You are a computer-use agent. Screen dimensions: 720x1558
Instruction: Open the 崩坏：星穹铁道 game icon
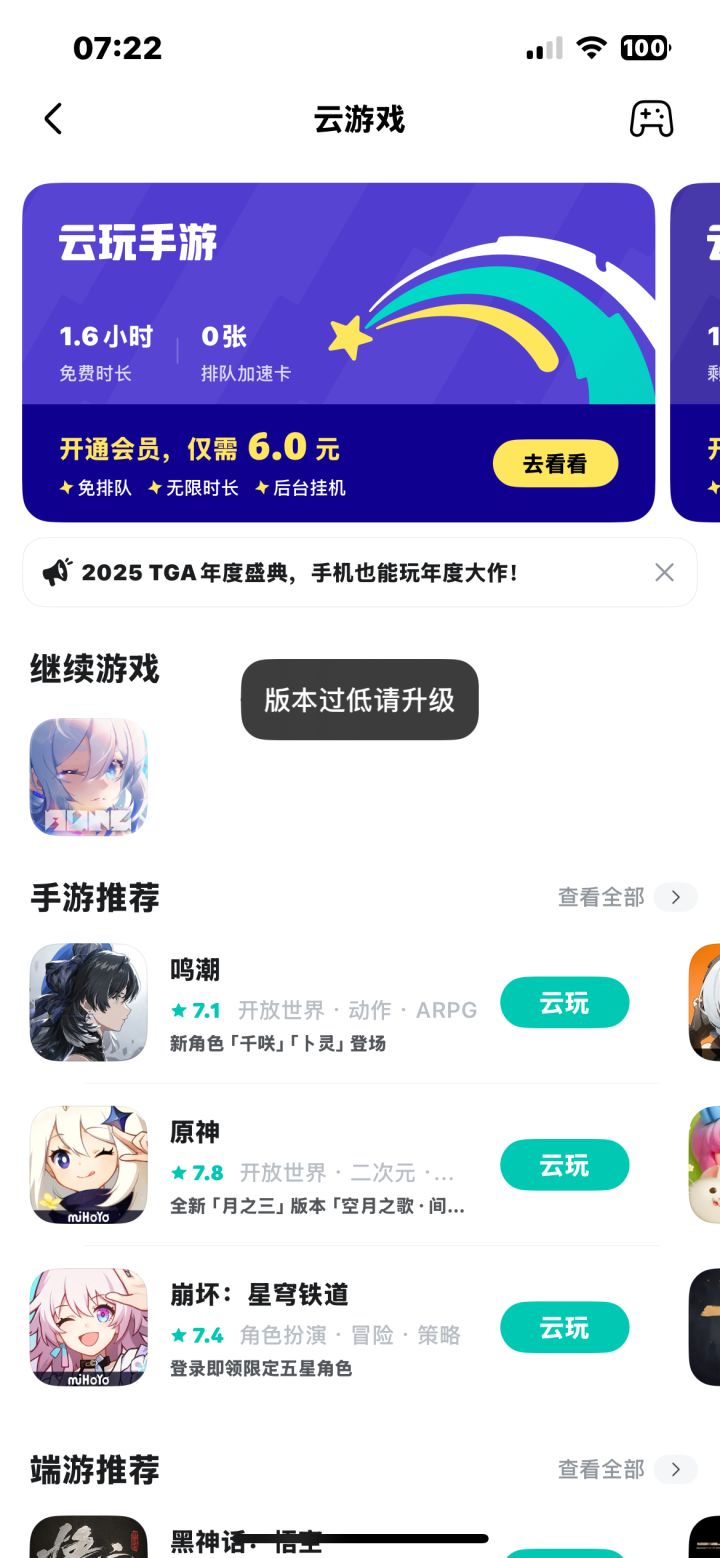pos(88,1327)
